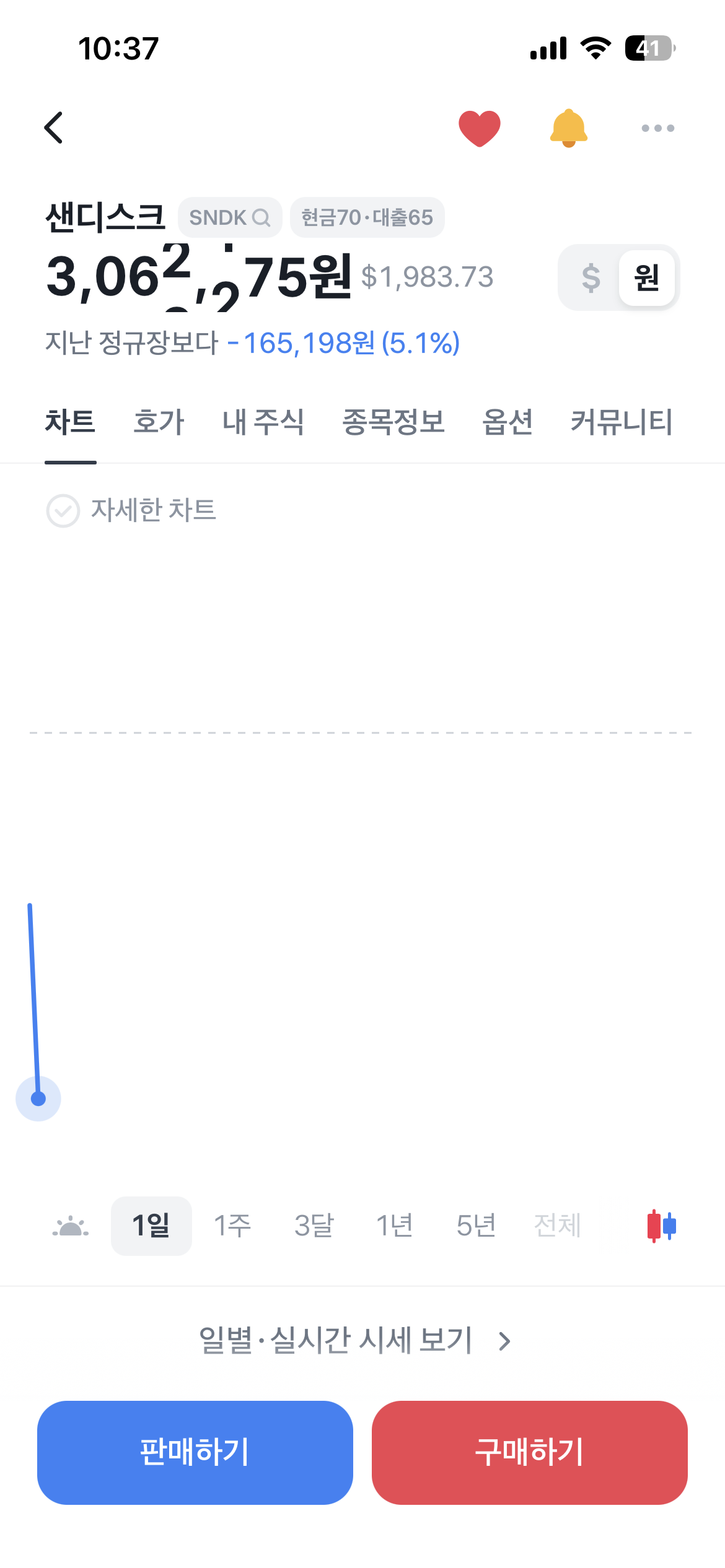Switch to the 호가 tab
This screenshot has height=1568, width=725.
159,422
